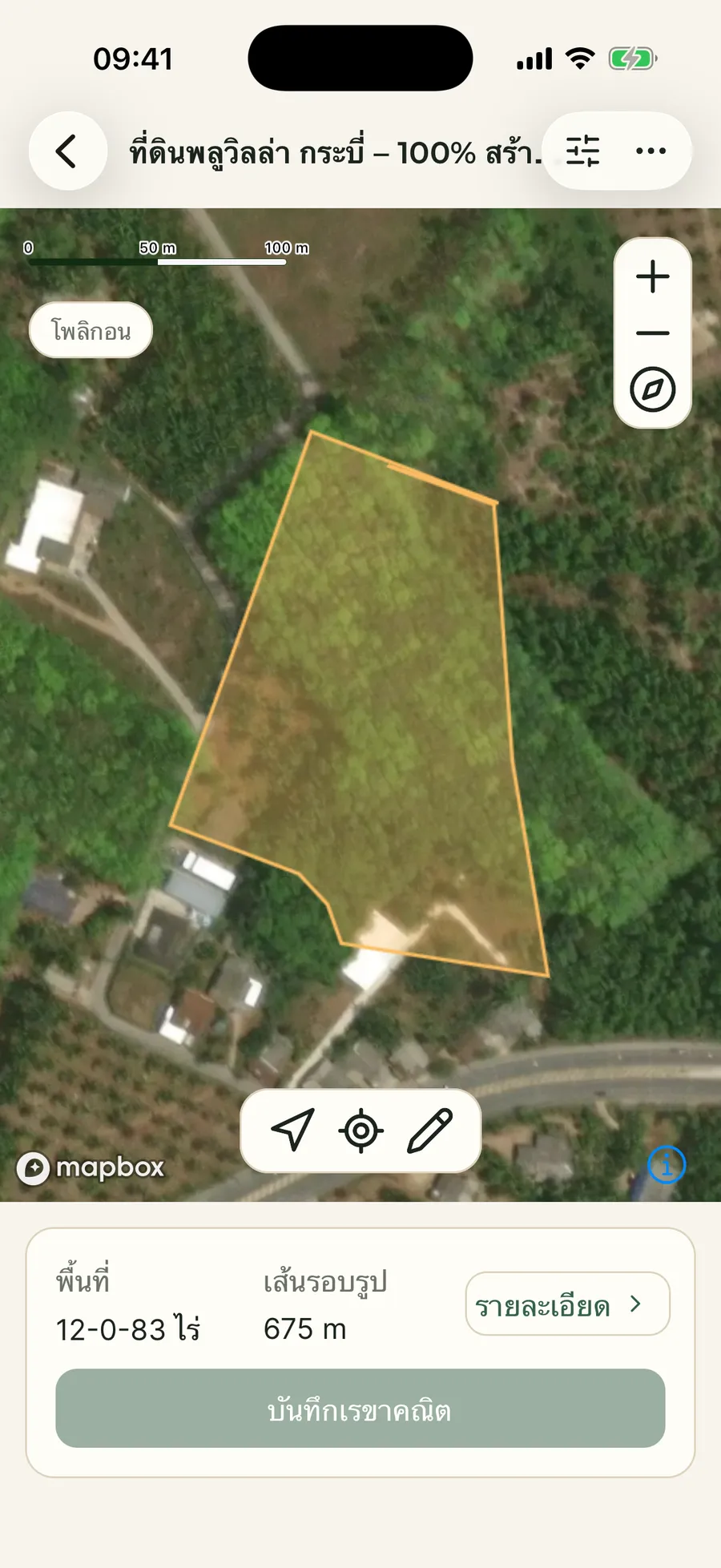Zoom in on the map

[x=653, y=276]
